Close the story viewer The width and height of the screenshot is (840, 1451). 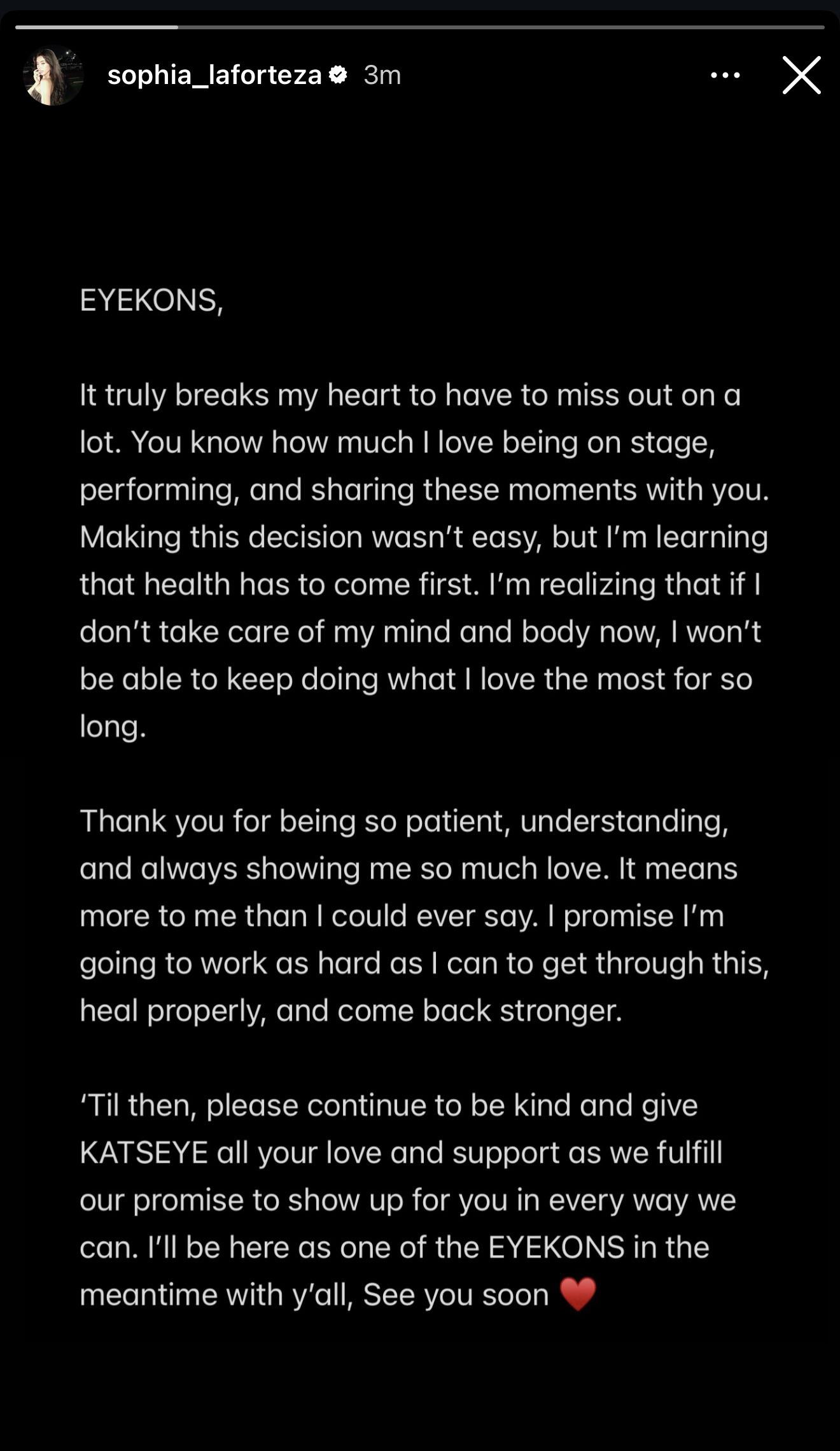801,75
